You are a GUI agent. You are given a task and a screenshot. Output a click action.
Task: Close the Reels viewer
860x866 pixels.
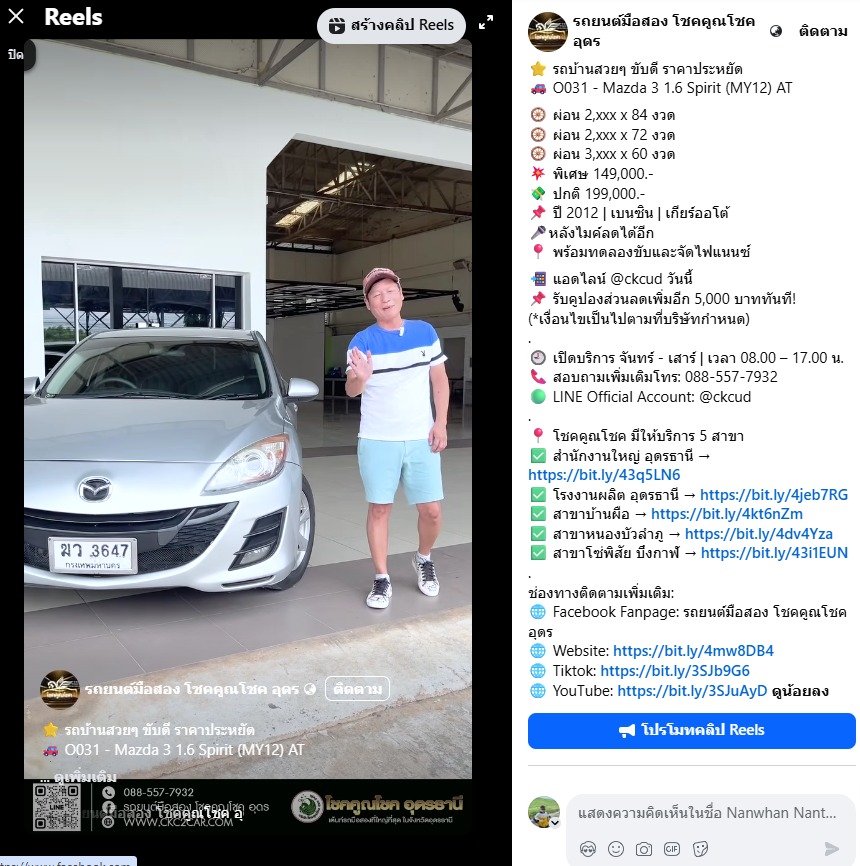[16, 17]
